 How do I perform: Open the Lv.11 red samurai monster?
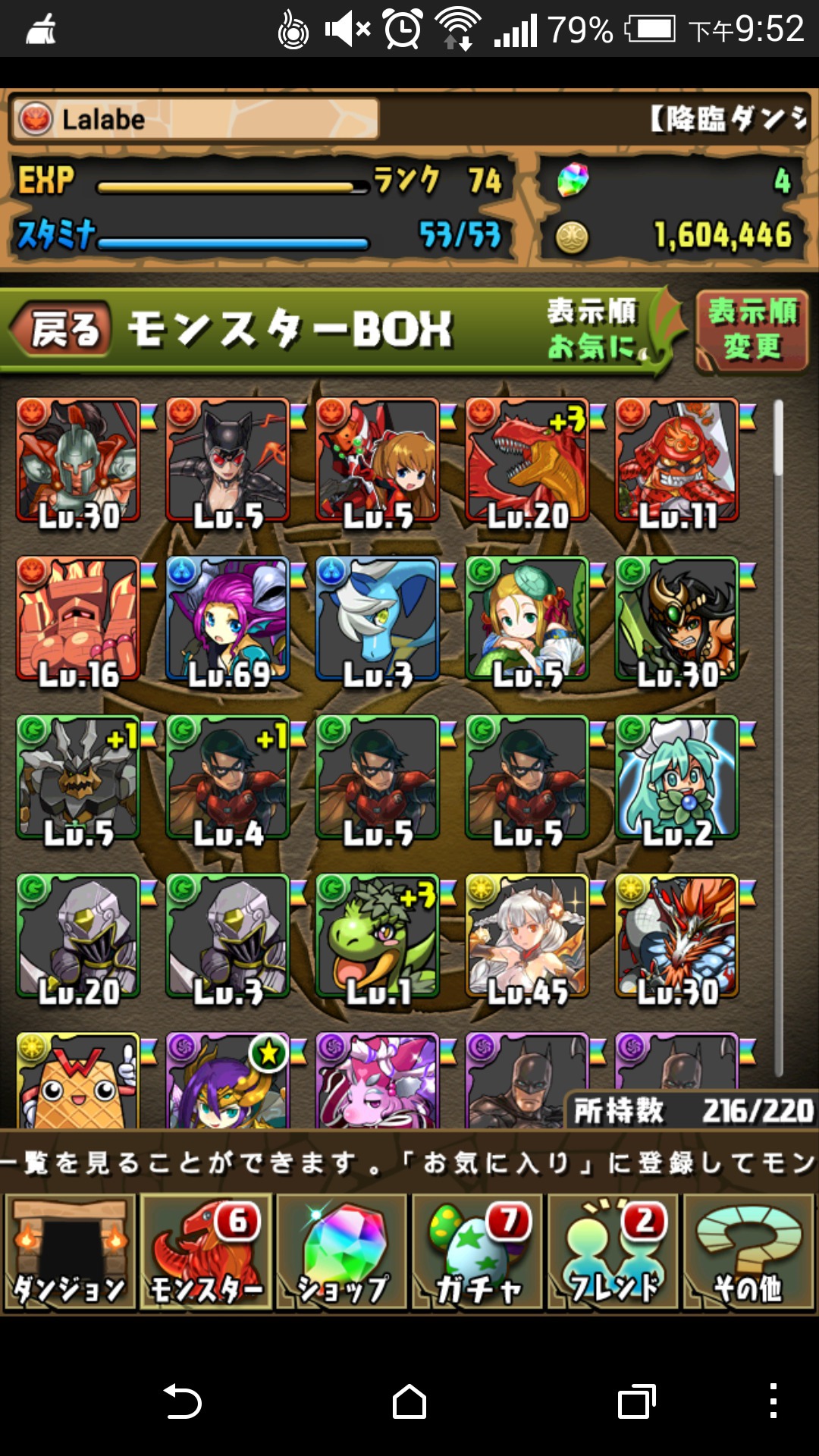(x=676, y=460)
